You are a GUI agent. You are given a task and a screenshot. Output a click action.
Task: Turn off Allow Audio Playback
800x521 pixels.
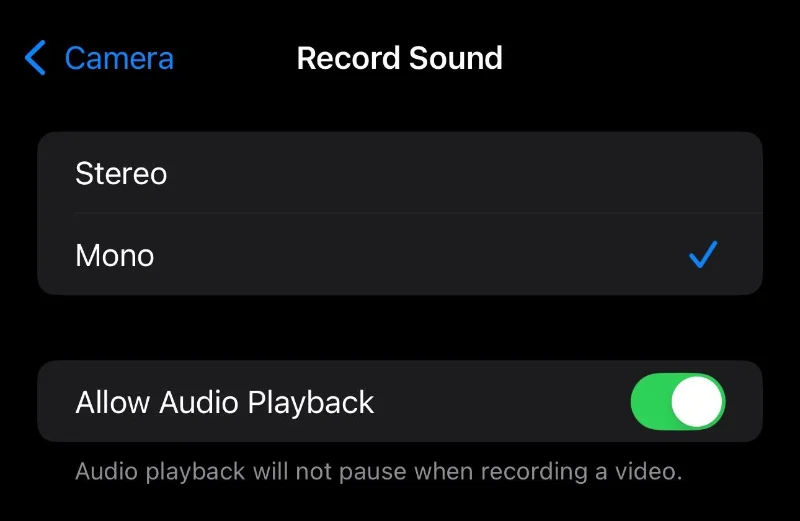(x=677, y=402)
